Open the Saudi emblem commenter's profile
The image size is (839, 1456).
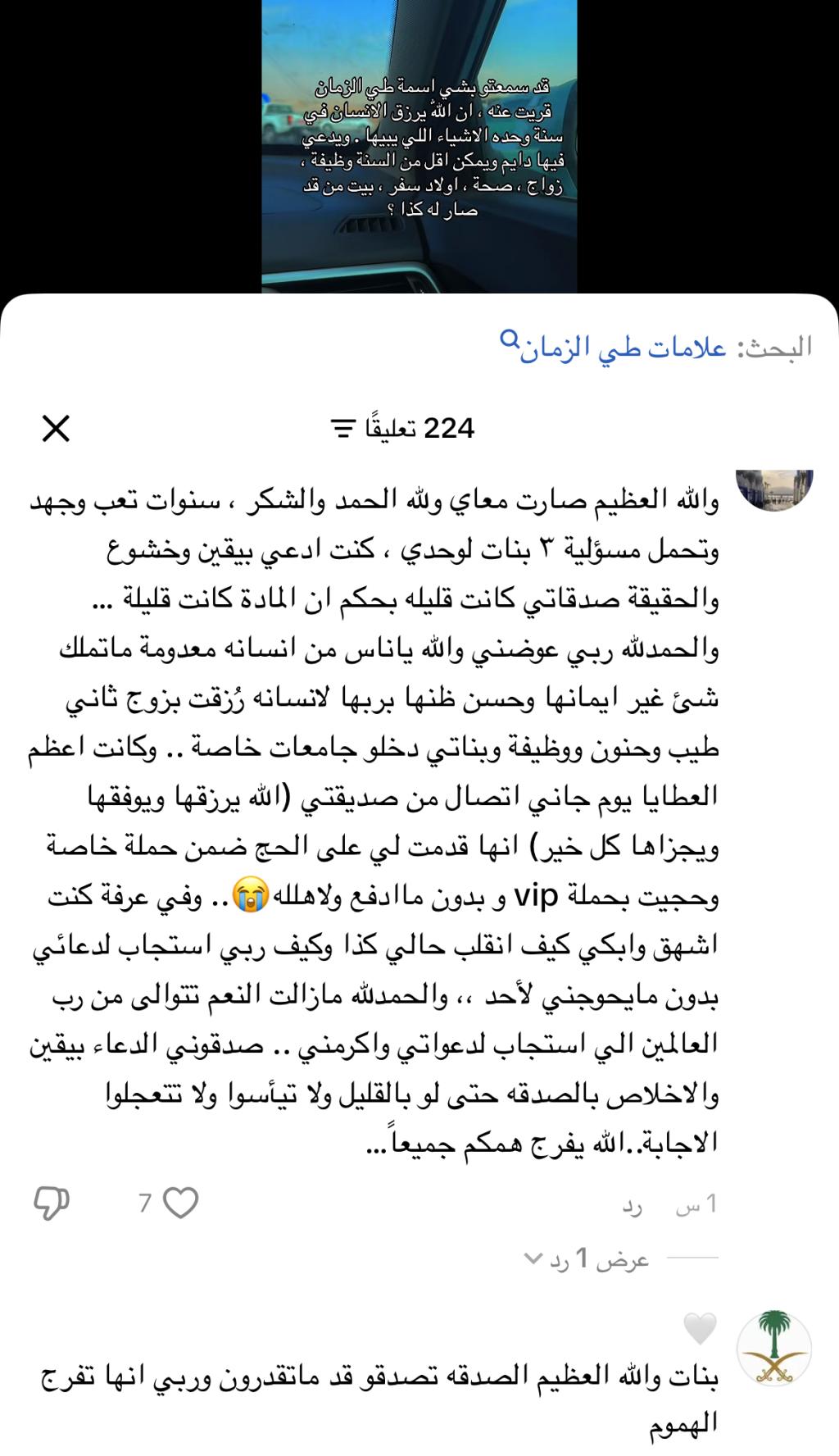pyautogui.click(x=774, y=1348)
